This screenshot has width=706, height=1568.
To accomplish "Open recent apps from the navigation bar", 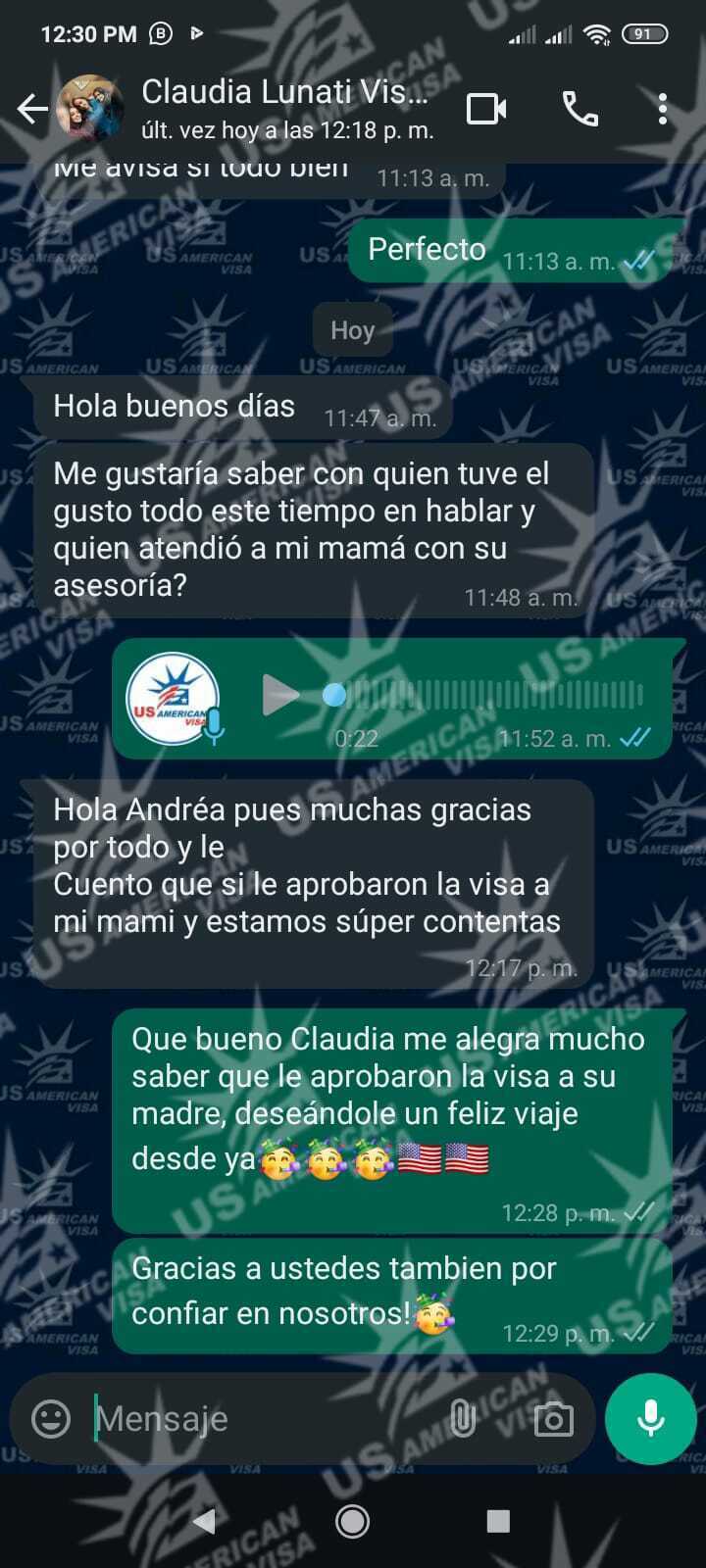I will (x=498, y=1521).
